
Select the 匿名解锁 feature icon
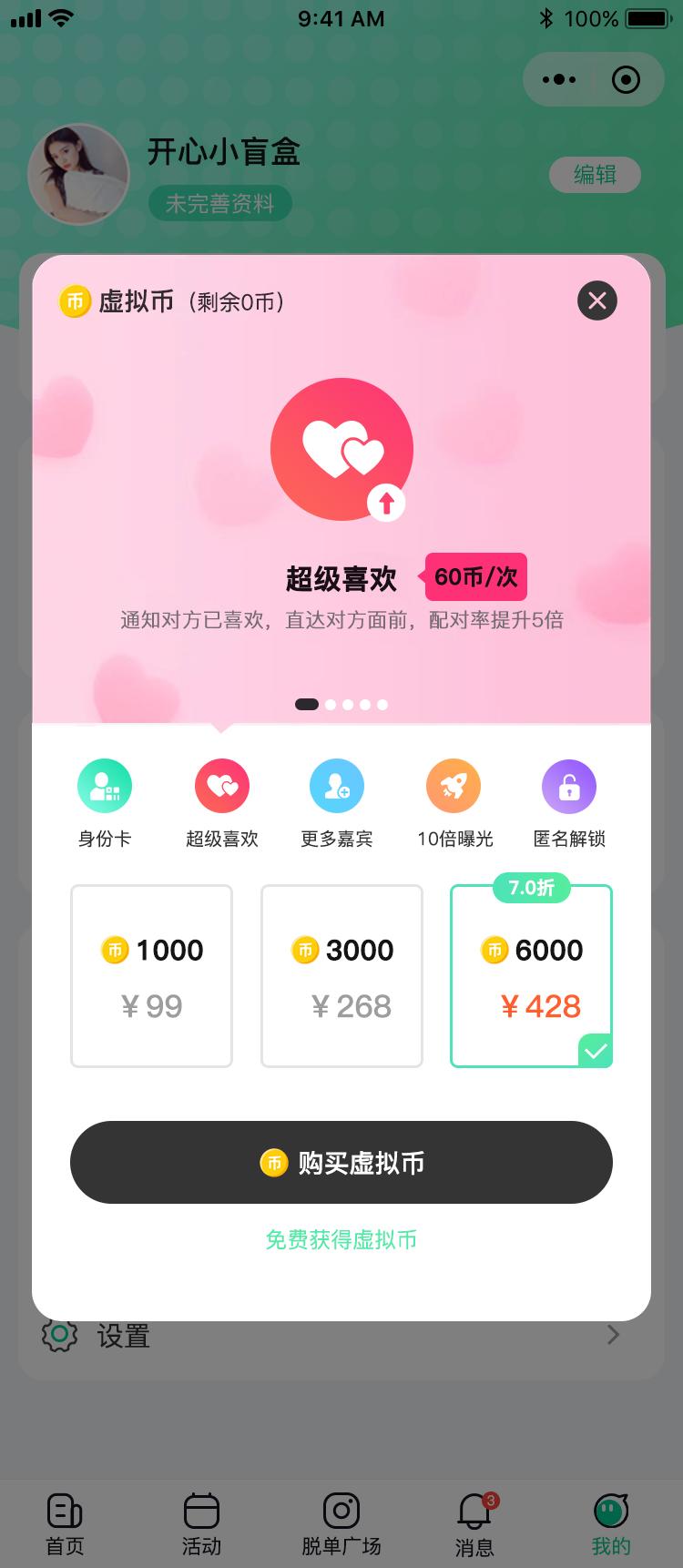[569, 786]
